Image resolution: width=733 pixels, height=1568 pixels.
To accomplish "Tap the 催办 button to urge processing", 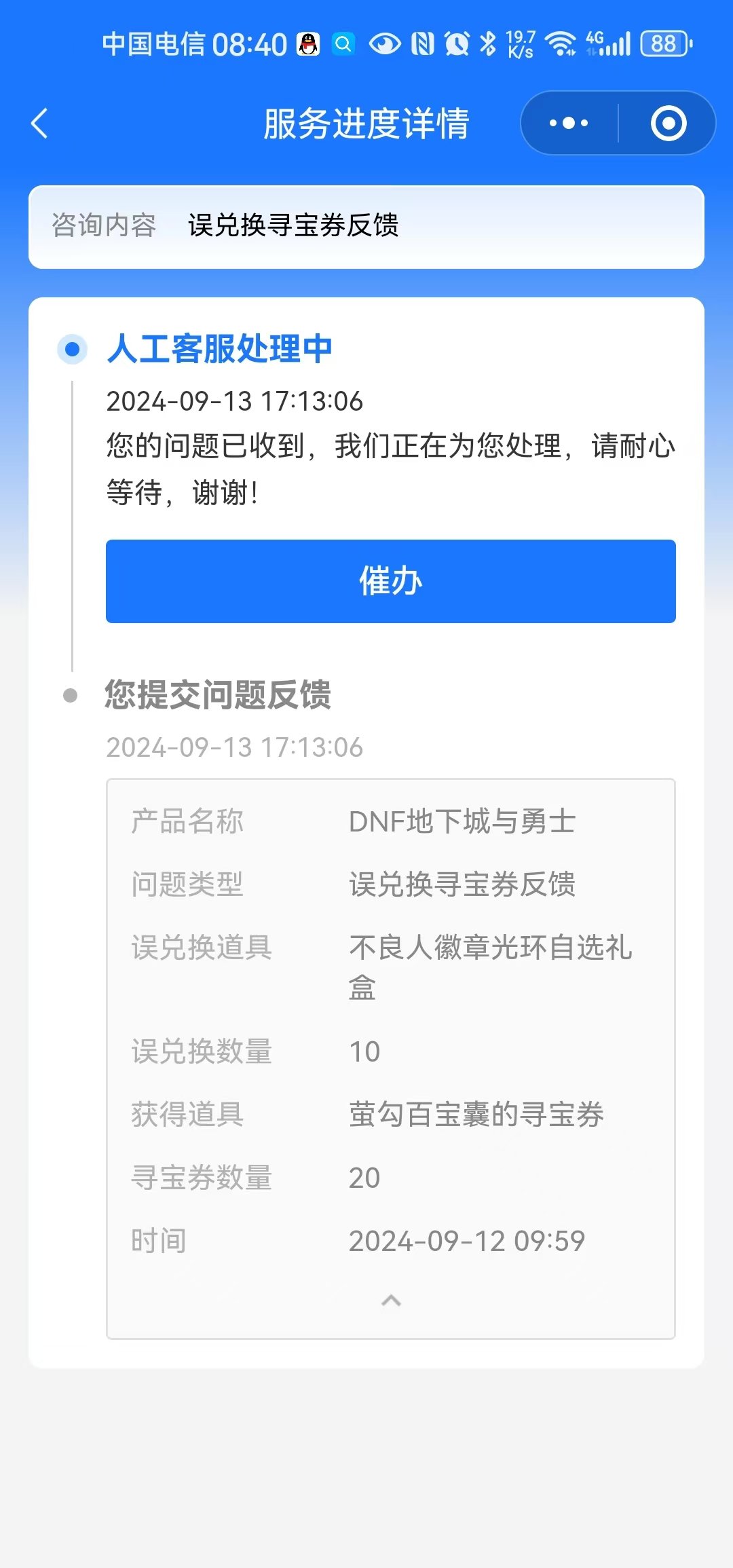I will (390, 581).
